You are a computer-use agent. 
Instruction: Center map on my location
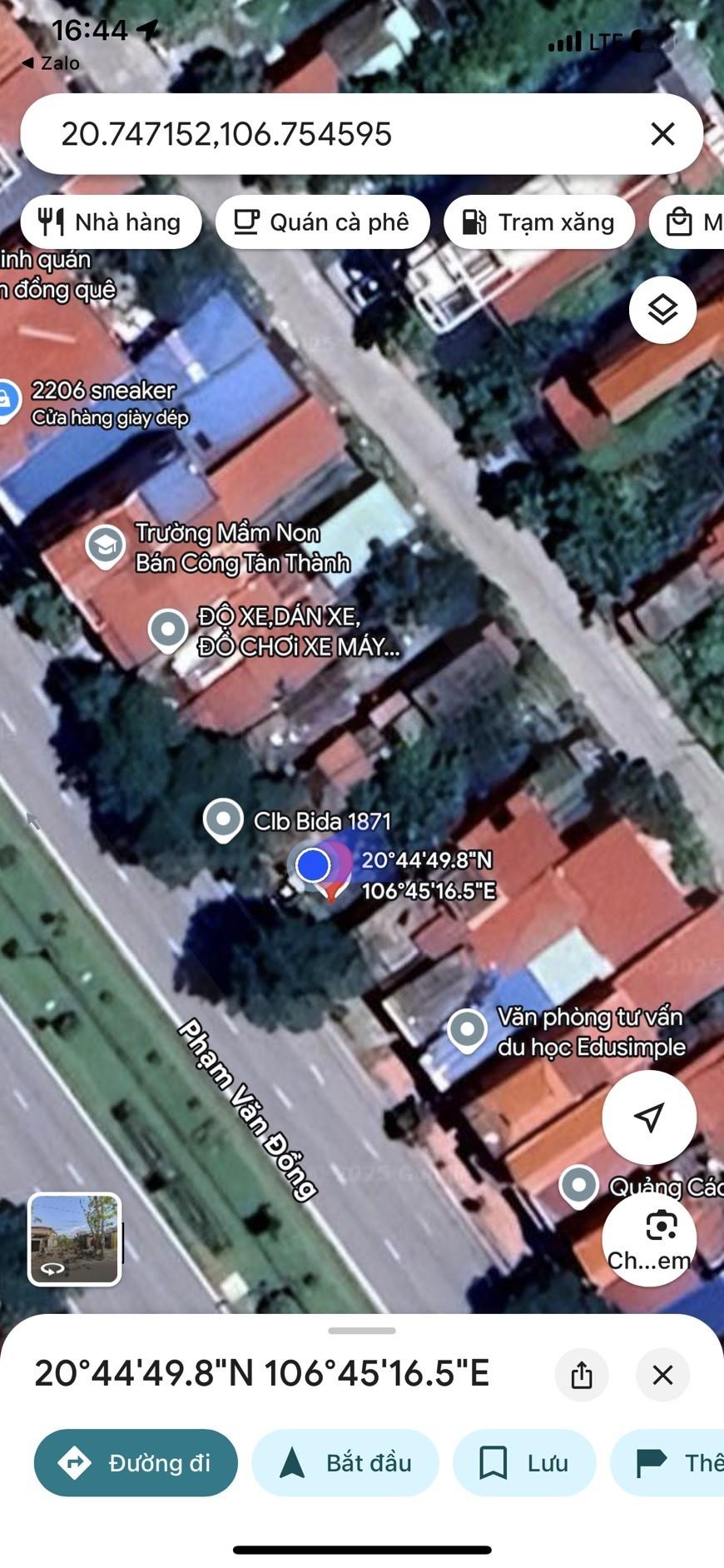point(649,1117)
